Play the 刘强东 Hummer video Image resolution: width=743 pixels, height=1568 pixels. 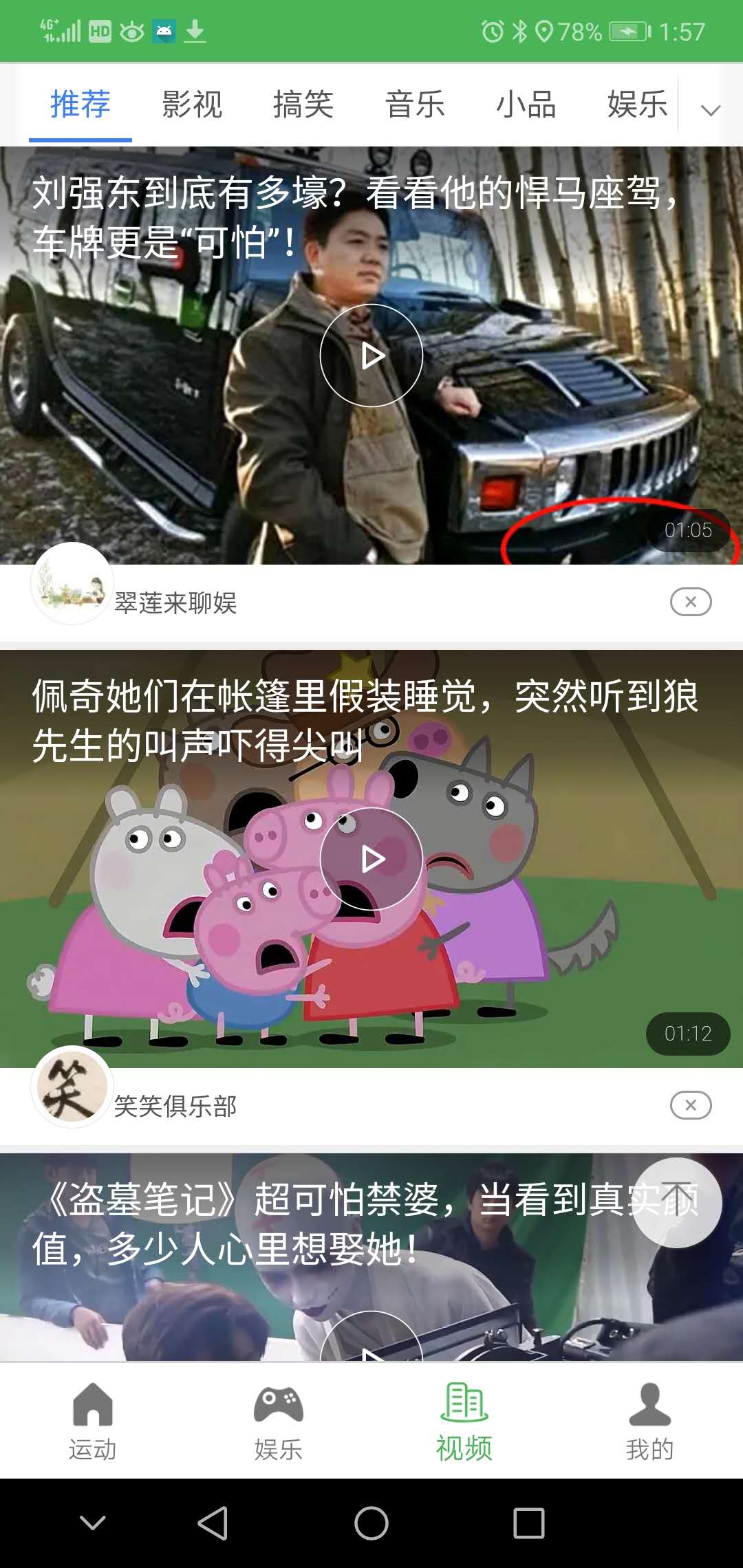click(x=371, y=356)
